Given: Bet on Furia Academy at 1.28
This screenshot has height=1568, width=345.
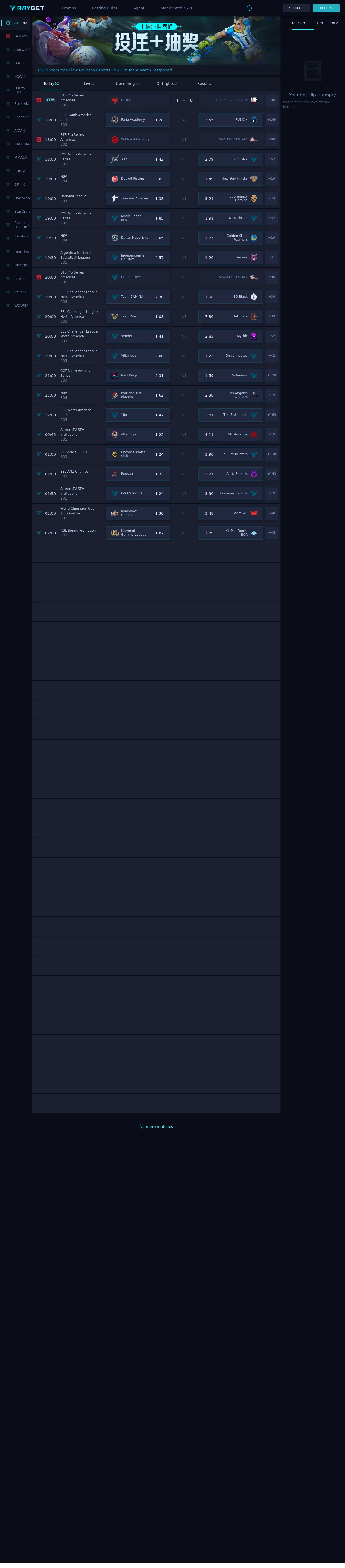Looking at the screenshot, I should tap(137, 120).
